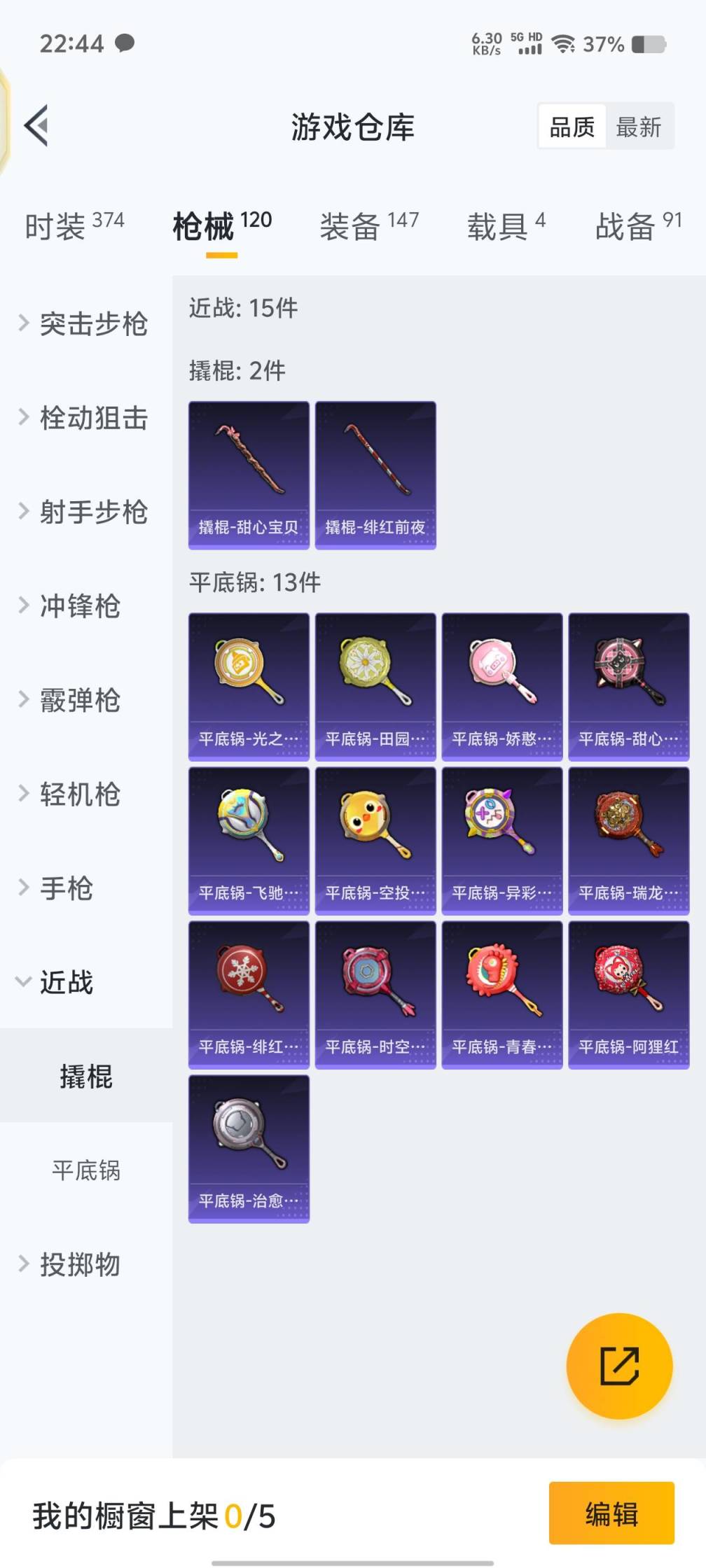View the 平底锅-治愈 skin

pyautogui.click(x=249, y=1149)
